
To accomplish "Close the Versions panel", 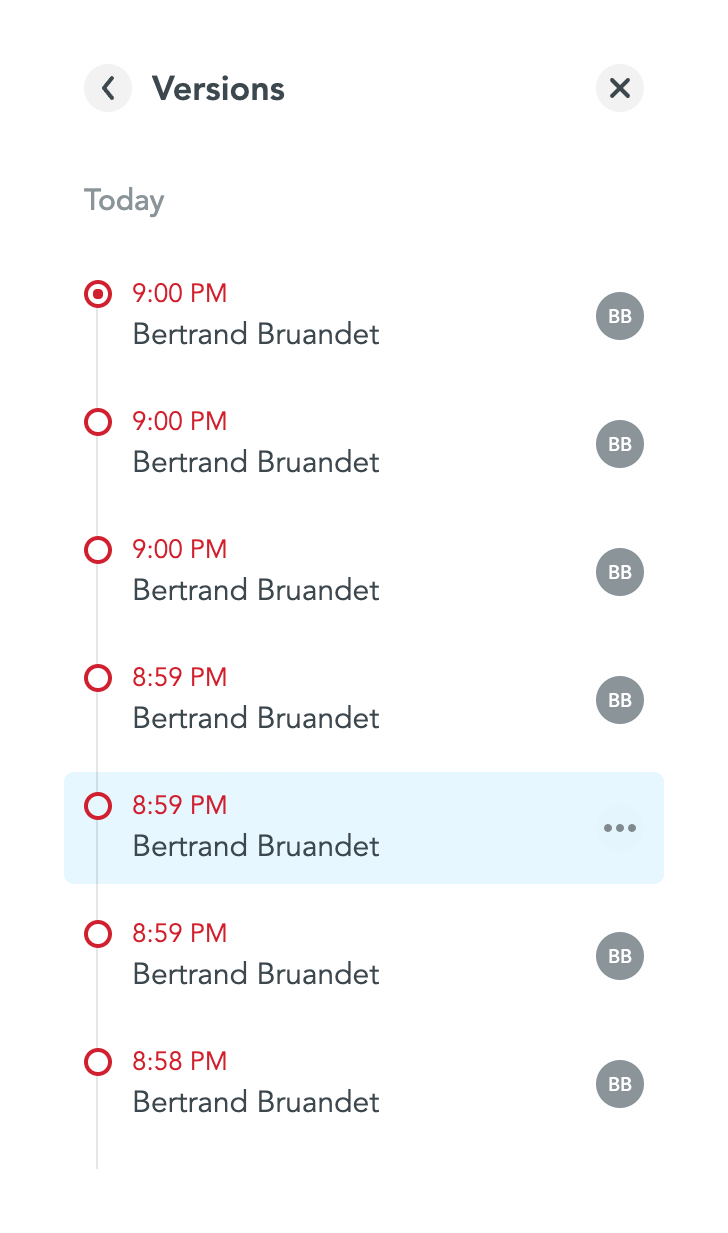I will [x=620, y=88].
